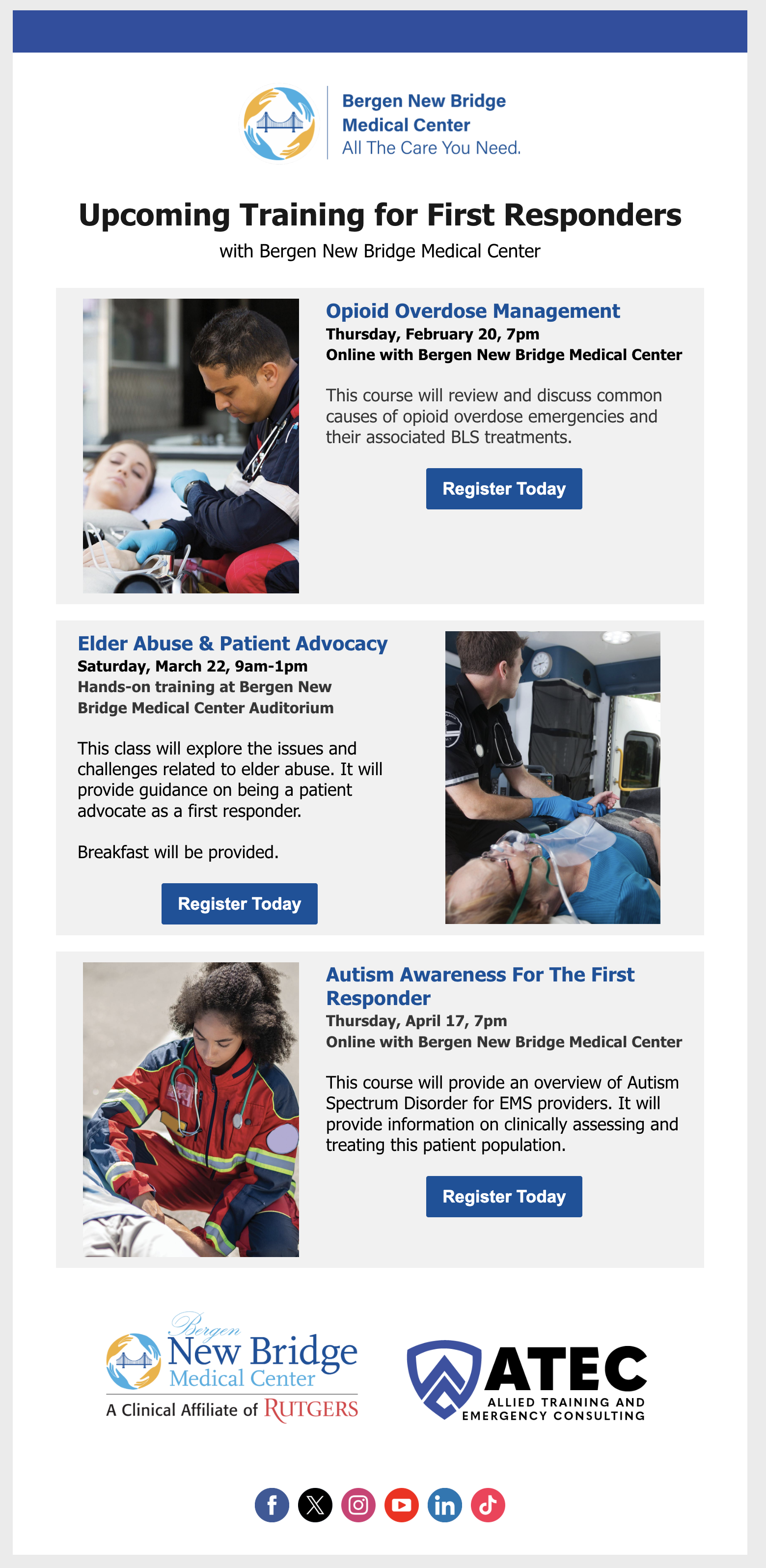Viewport: 766px width, 1568px height.
Task: Go to the YouTube channel
Action: [x=402, y=1505]
